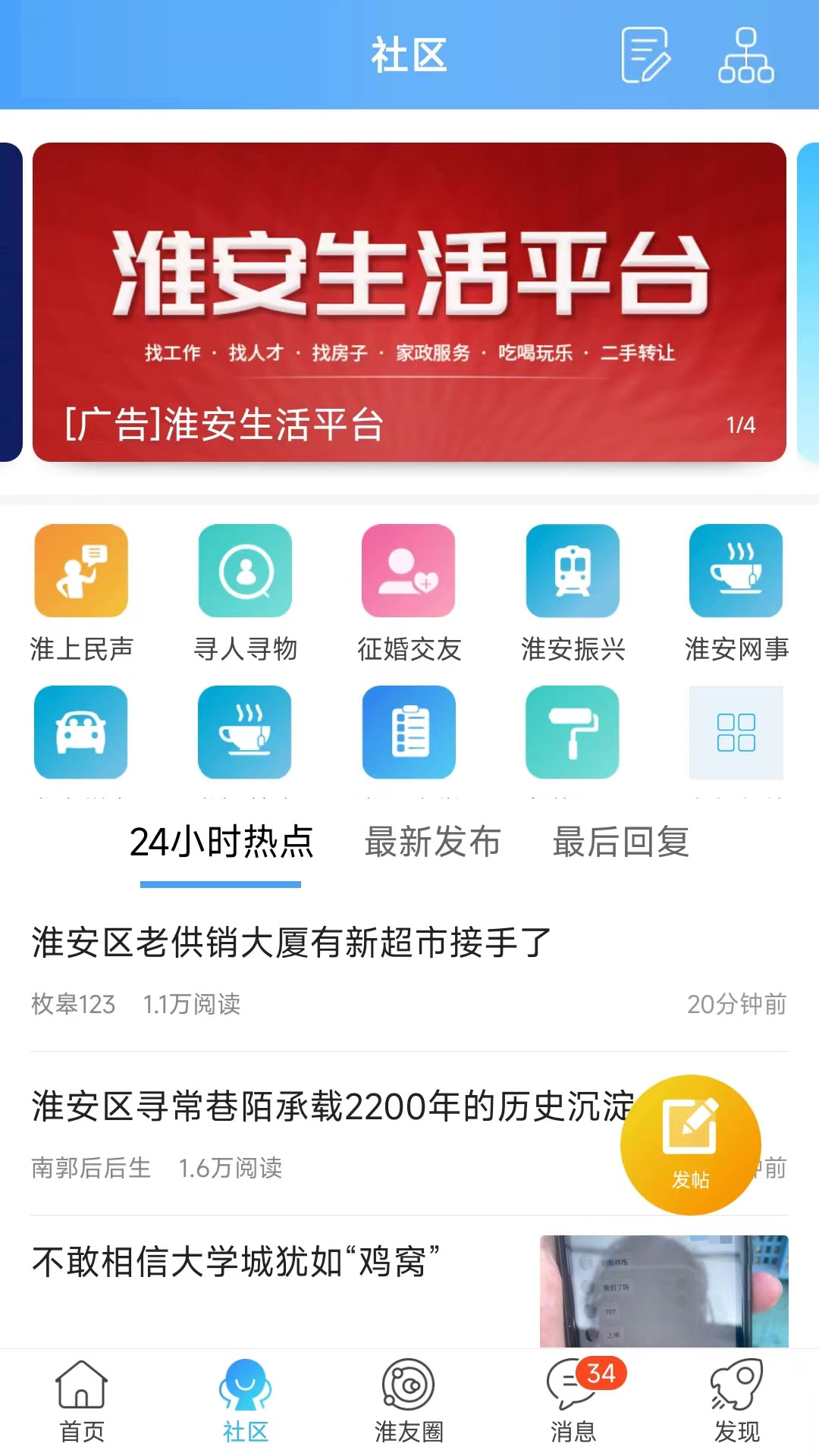Open the checklist icon in second row

(409, 733)
